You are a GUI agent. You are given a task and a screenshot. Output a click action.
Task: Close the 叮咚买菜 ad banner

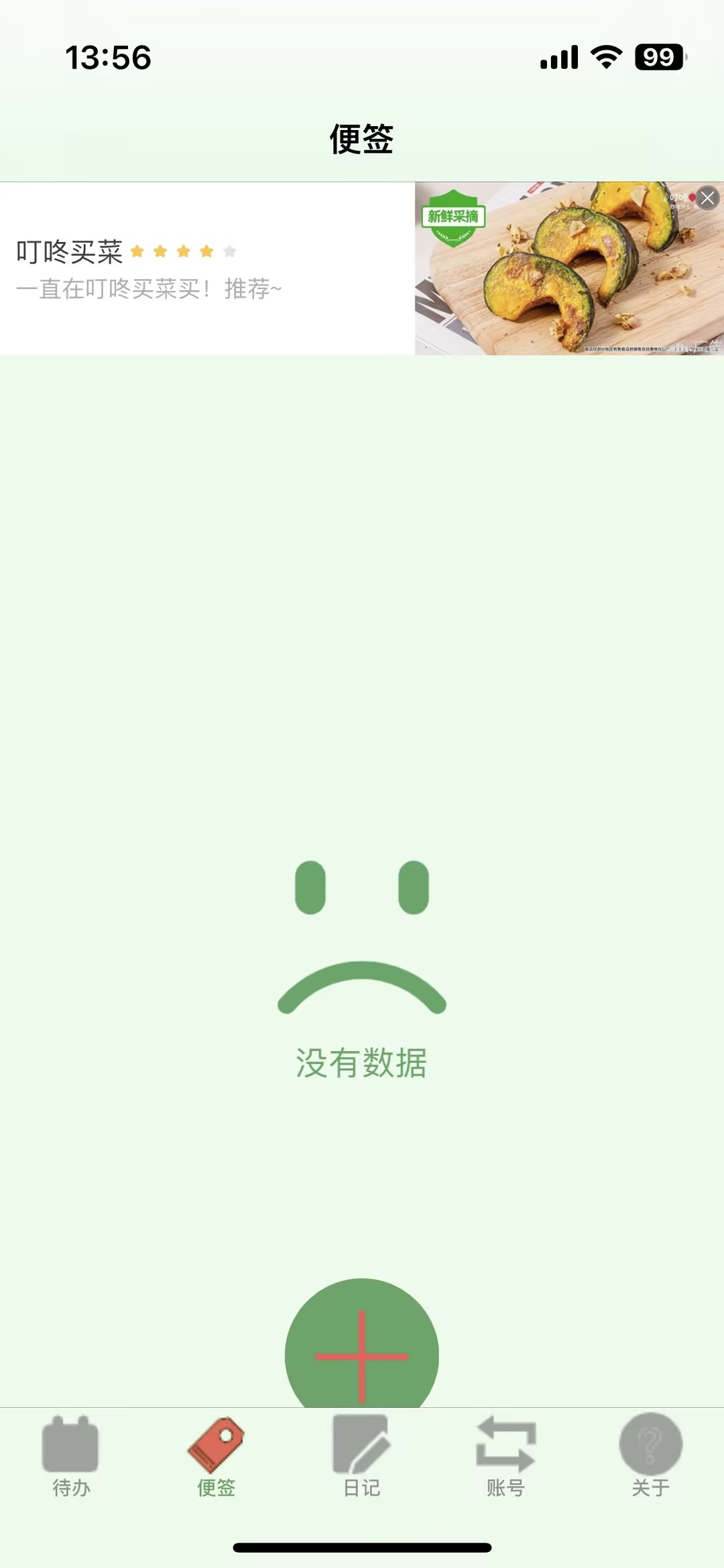tap(707, 198)
